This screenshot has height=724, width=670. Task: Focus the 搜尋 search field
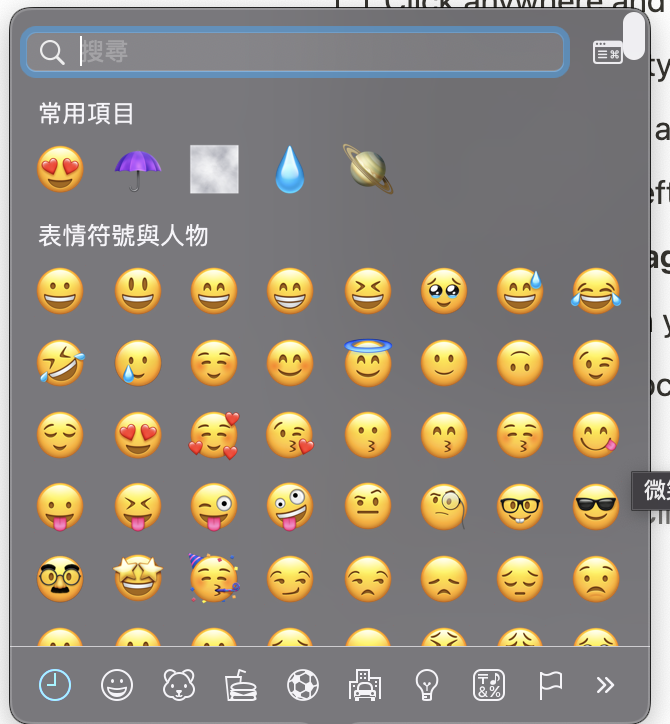295,52
